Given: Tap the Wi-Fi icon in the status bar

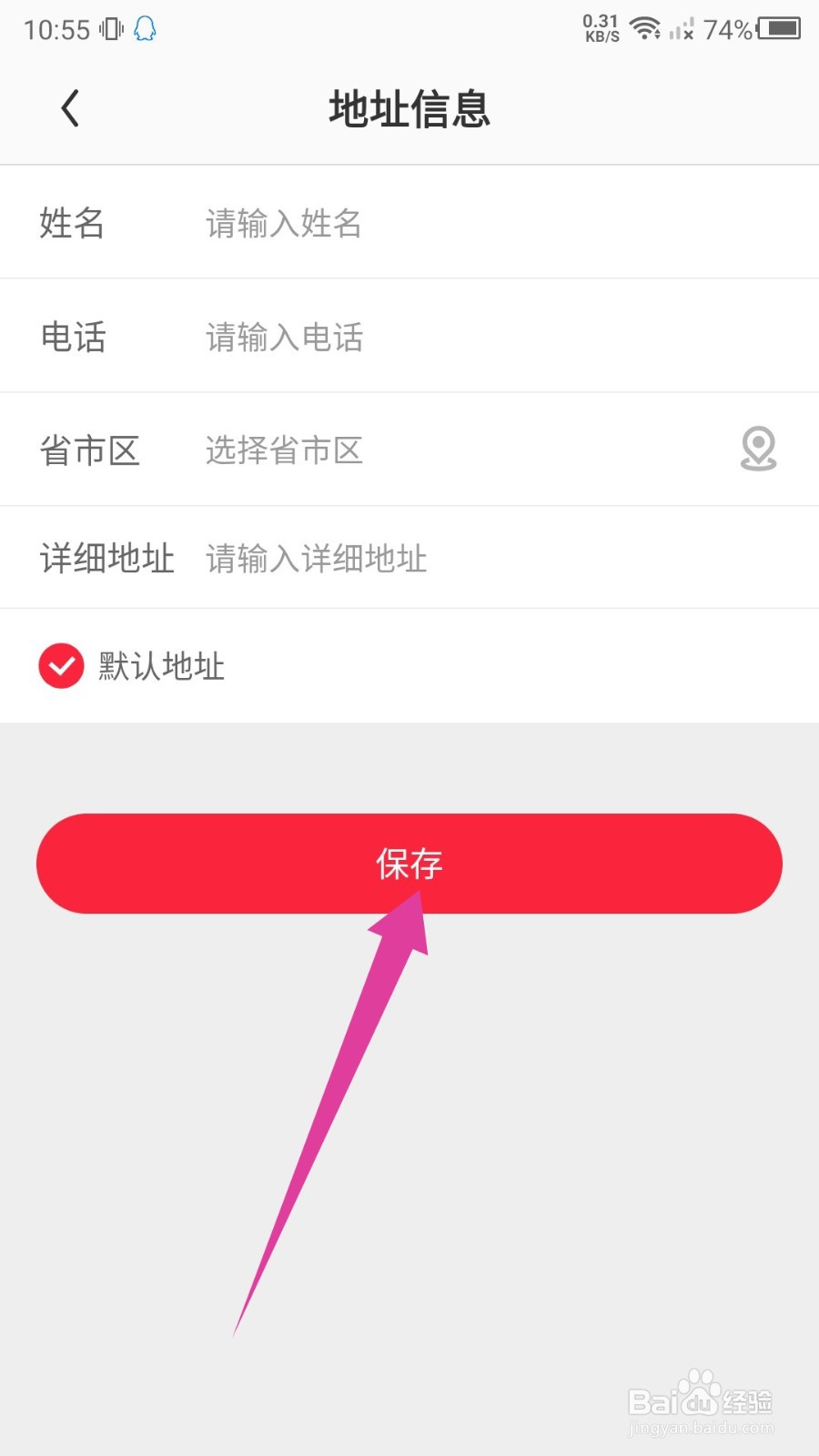Looking at the screenshot, I should tap(646, 27).
